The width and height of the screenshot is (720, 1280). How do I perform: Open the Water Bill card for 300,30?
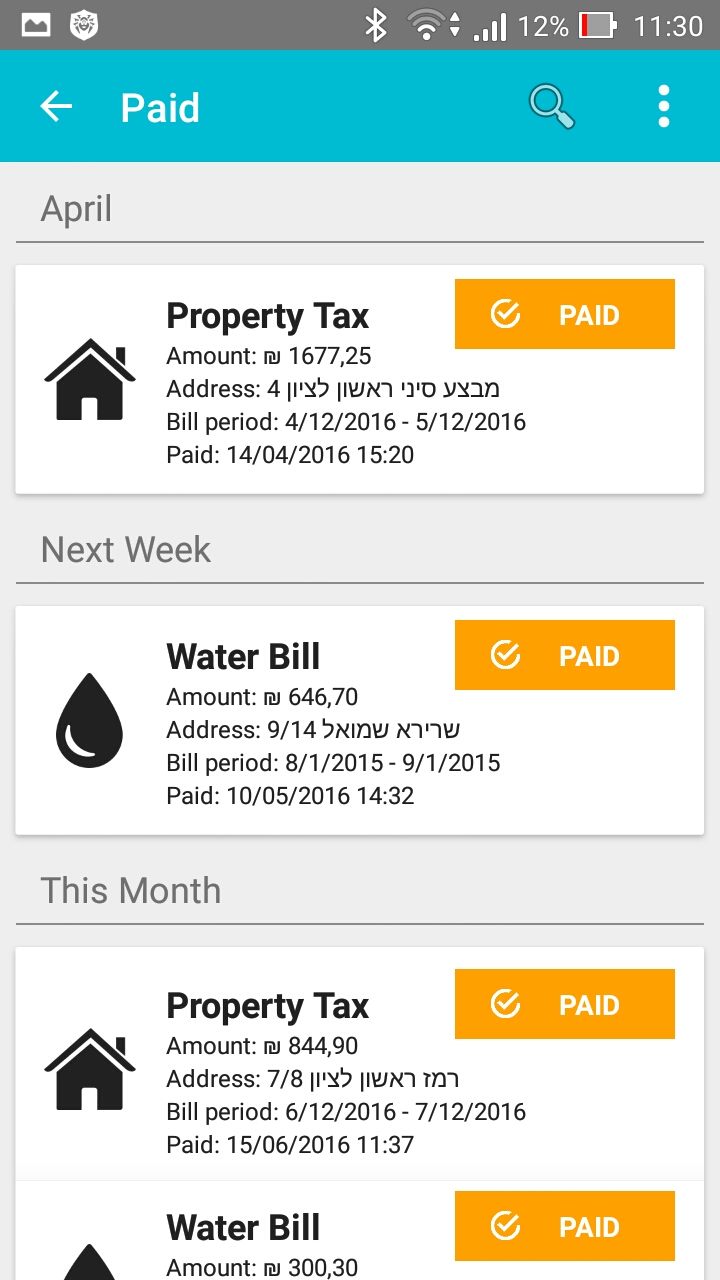[x=360, y=1231]
